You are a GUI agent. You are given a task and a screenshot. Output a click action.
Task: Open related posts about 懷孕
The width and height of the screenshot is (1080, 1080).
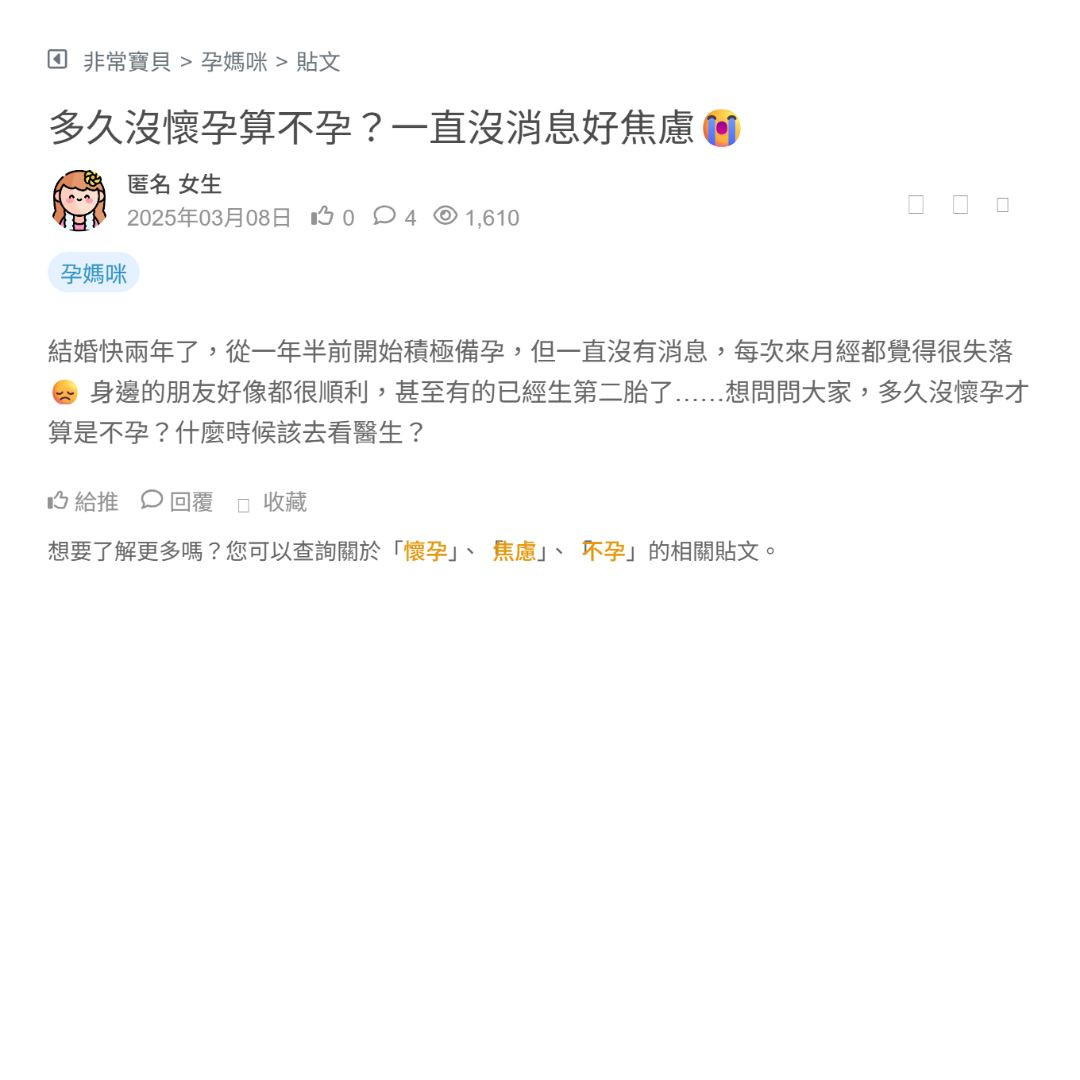coord(425,551)
